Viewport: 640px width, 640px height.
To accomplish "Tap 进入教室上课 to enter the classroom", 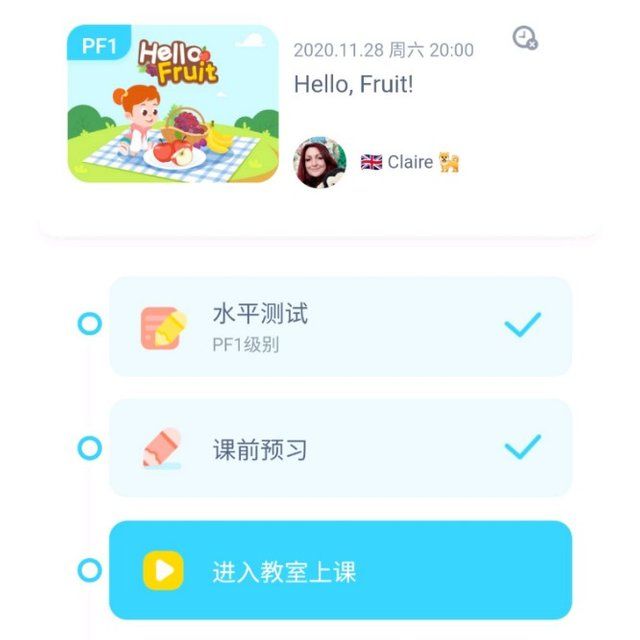I will pyautogui.click(x=340, y=571).
